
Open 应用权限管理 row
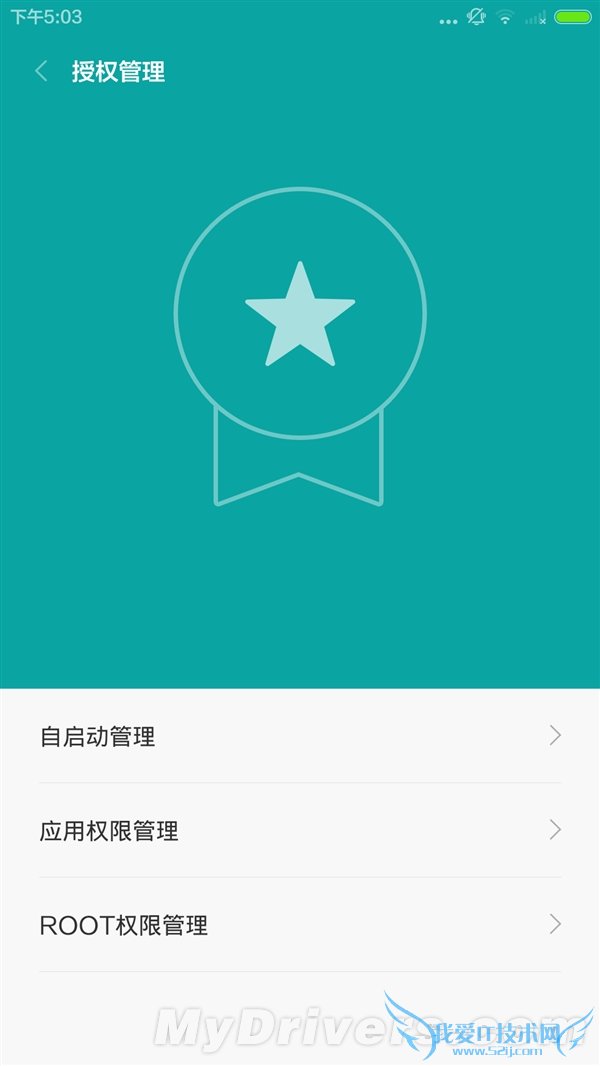(x=300, y=831)
